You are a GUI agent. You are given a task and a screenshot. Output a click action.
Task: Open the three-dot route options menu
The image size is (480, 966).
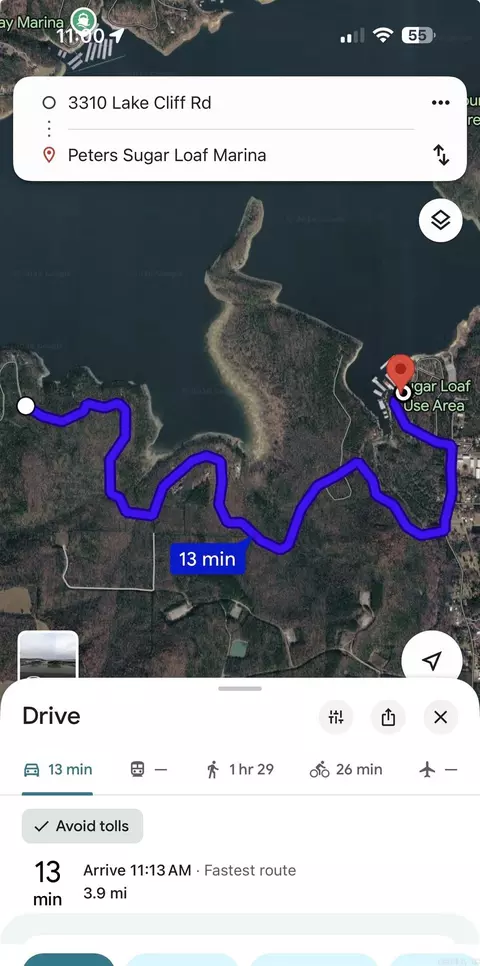click(441, 102)
